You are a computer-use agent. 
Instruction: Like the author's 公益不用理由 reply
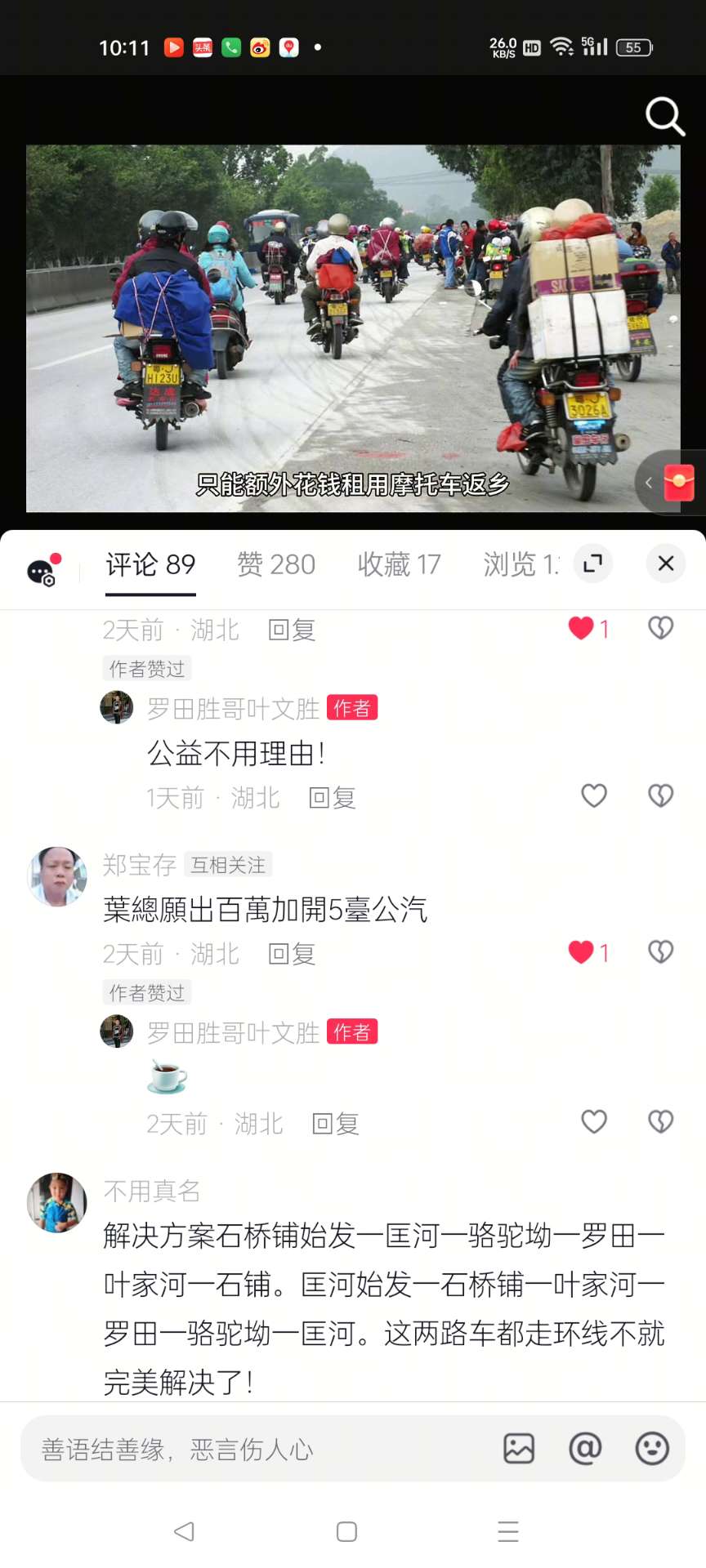tap(594, 796)
